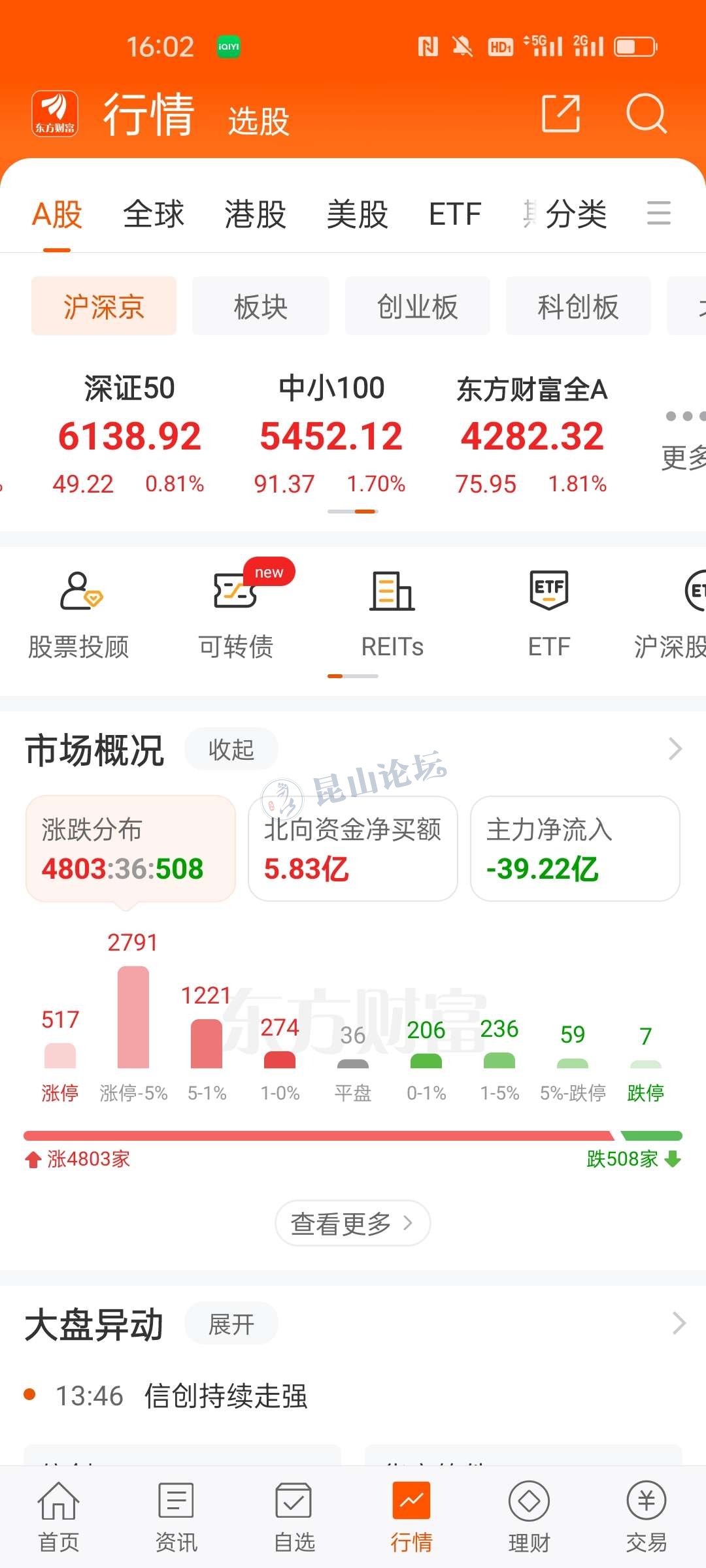This screenshot has height=1568, width=706.
Task: Switch to the 选股 section
Action: point(258,122)
